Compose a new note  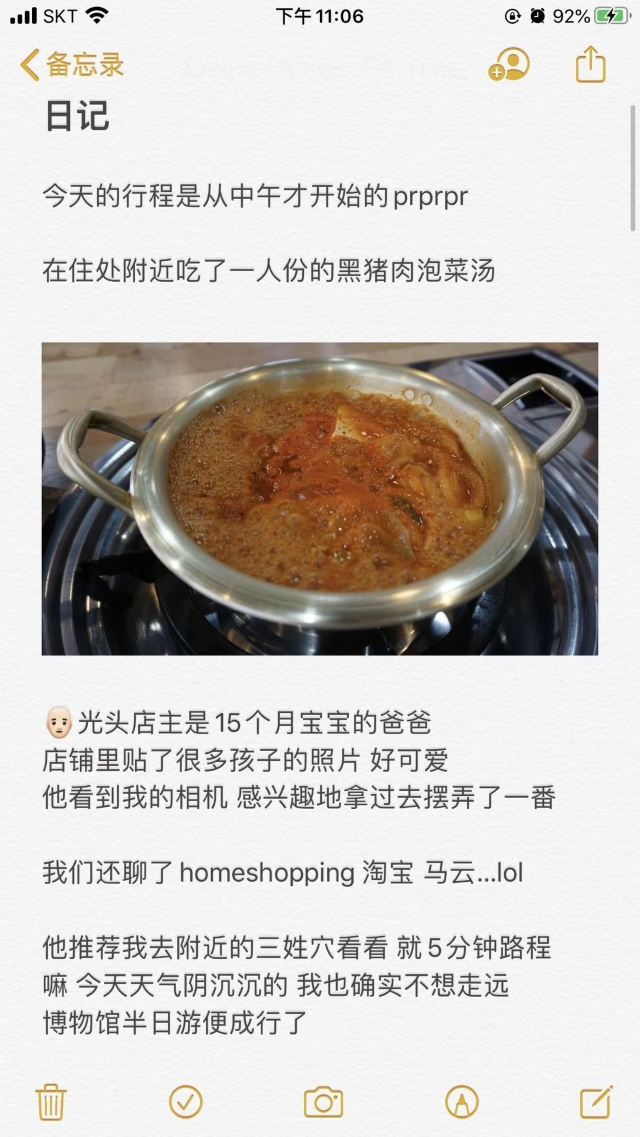pos(595,1102)
